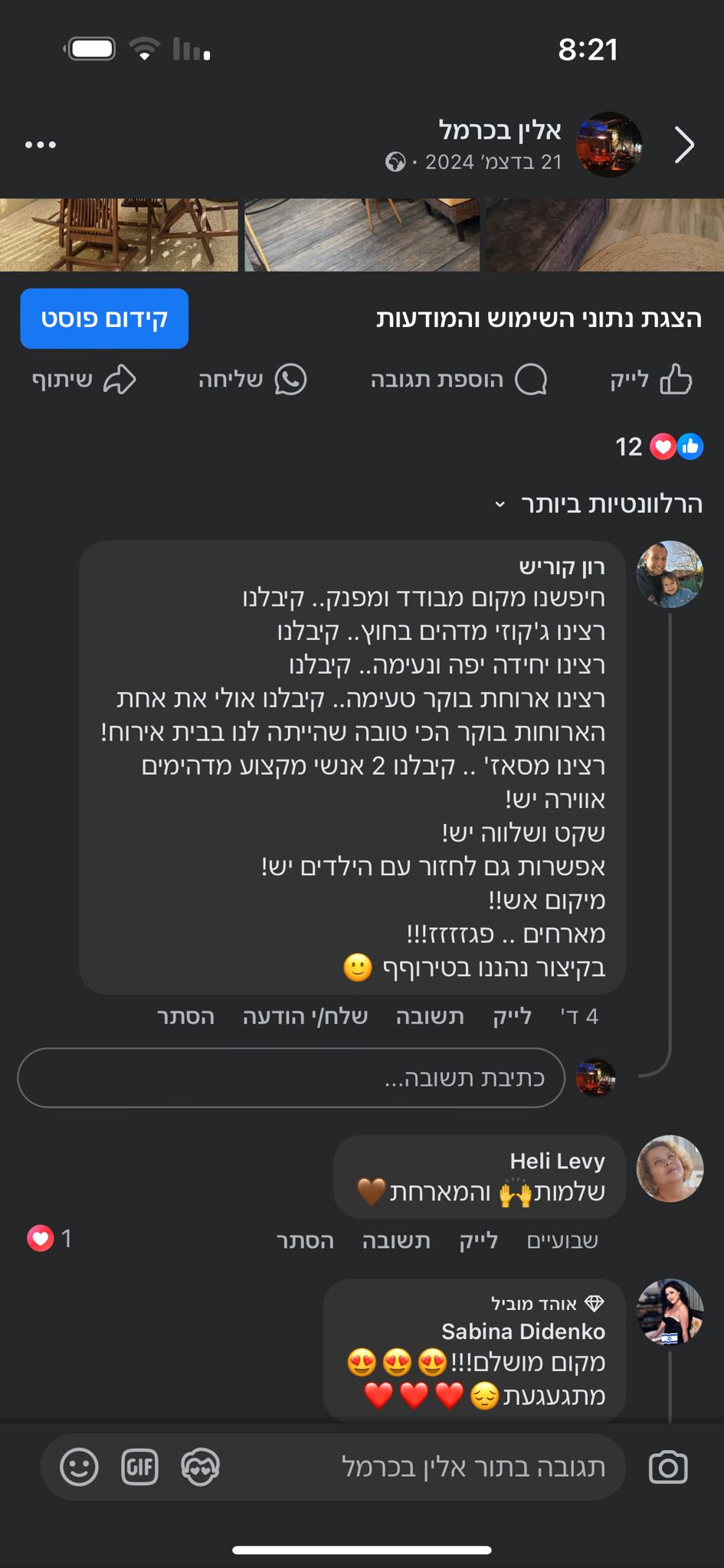Tap the back chevron next to אלין בכרמל

coord(684,145)
